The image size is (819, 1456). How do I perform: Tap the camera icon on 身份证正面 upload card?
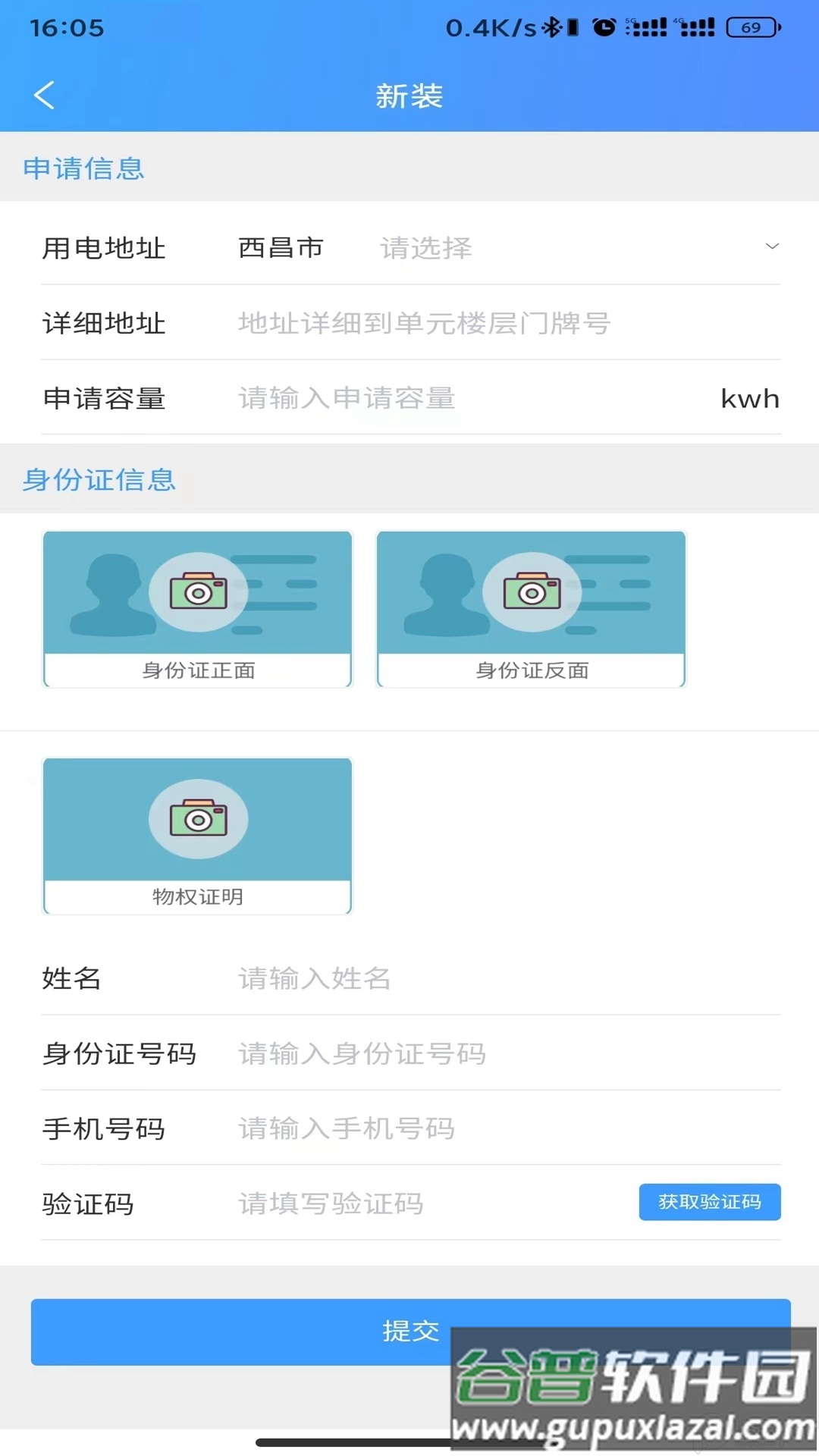click(x=197, y=592)
